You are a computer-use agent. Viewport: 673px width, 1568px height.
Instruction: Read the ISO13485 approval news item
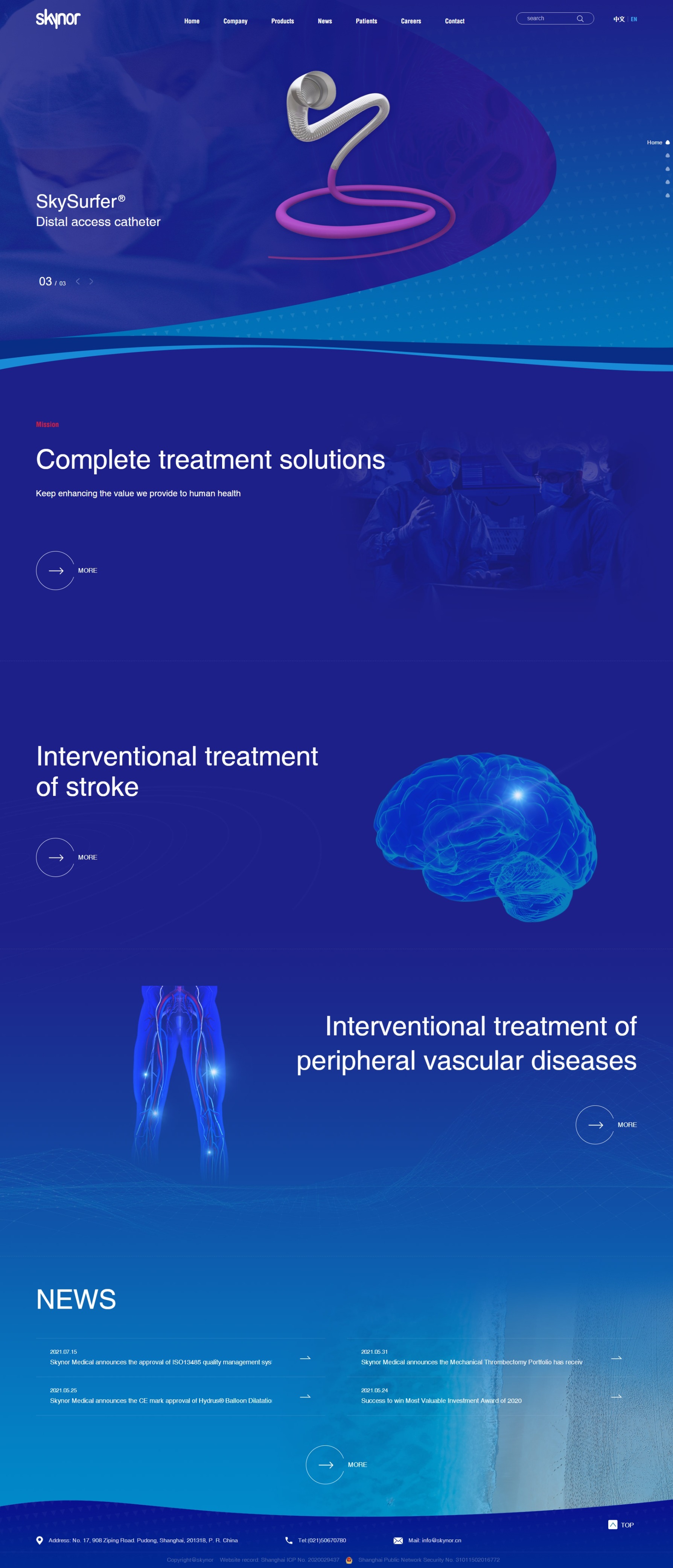161,1362
